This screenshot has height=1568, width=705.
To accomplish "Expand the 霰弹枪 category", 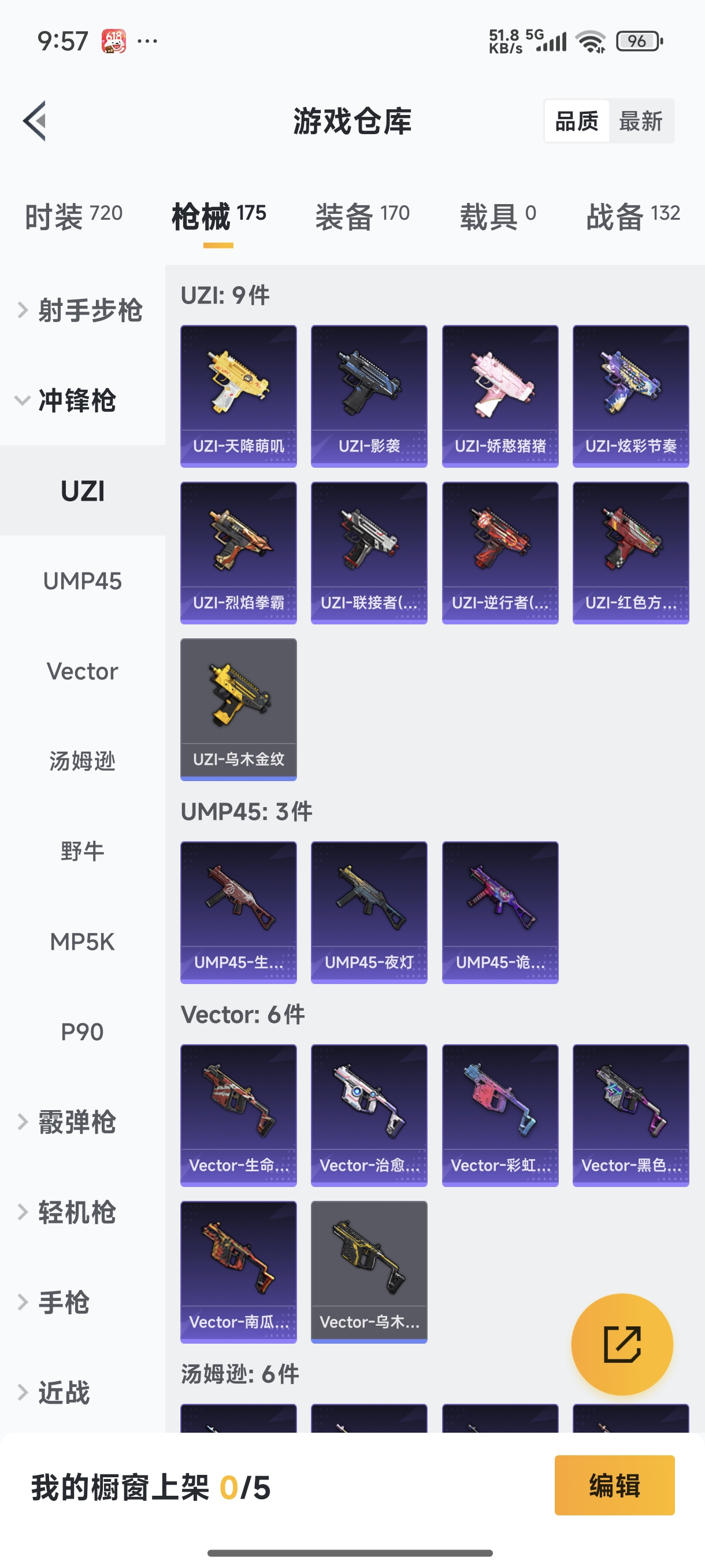I will pyautogui.click(x=76, y=1122).
